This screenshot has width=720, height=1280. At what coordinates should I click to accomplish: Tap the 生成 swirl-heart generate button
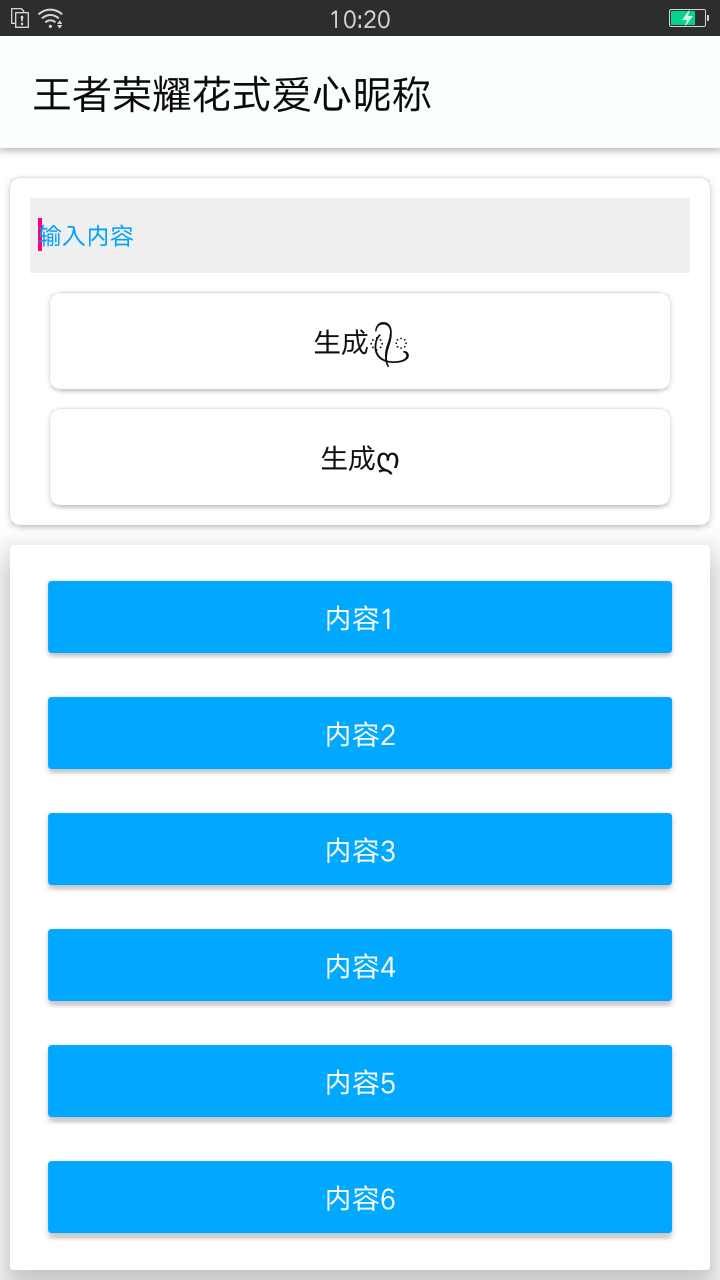coord(360,340)
